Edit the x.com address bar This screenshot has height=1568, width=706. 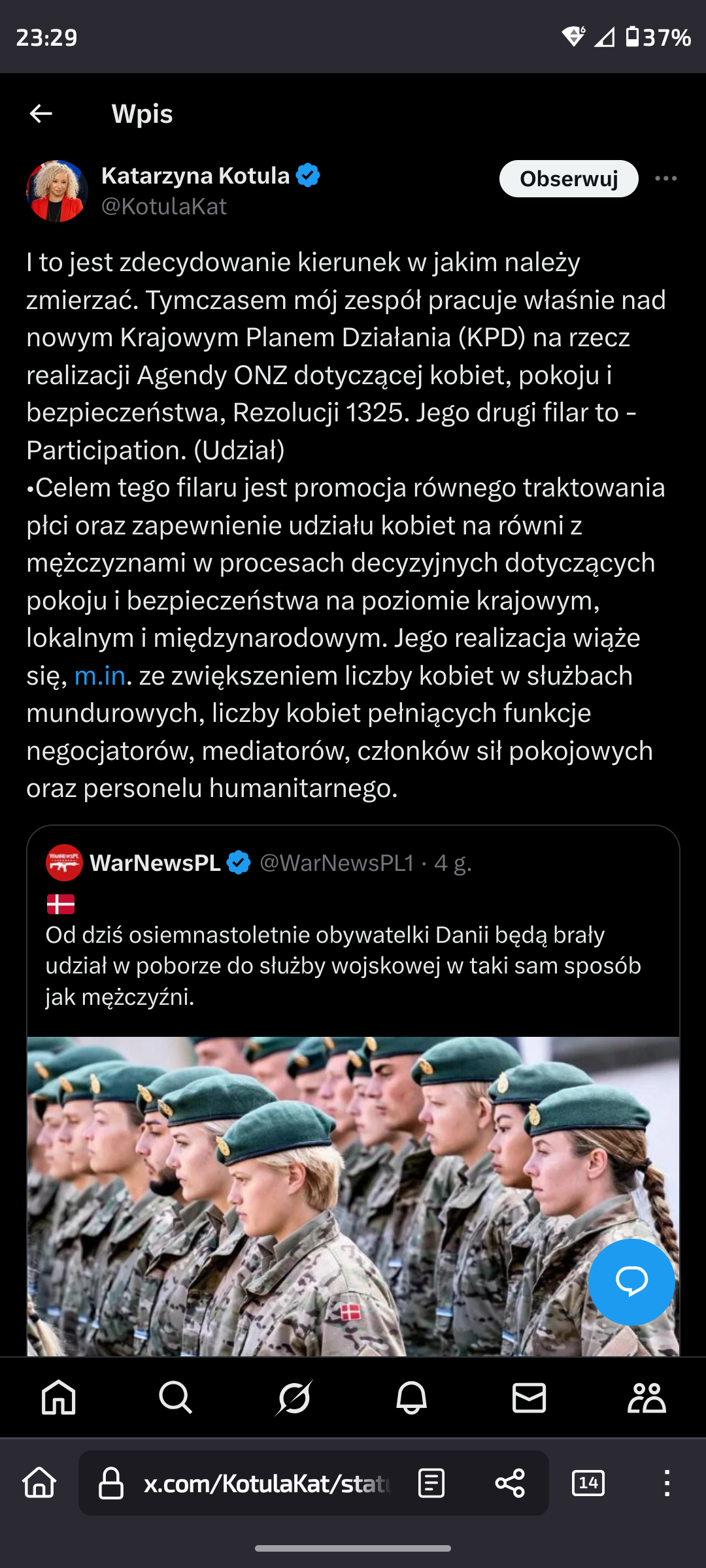point(261,1483)
